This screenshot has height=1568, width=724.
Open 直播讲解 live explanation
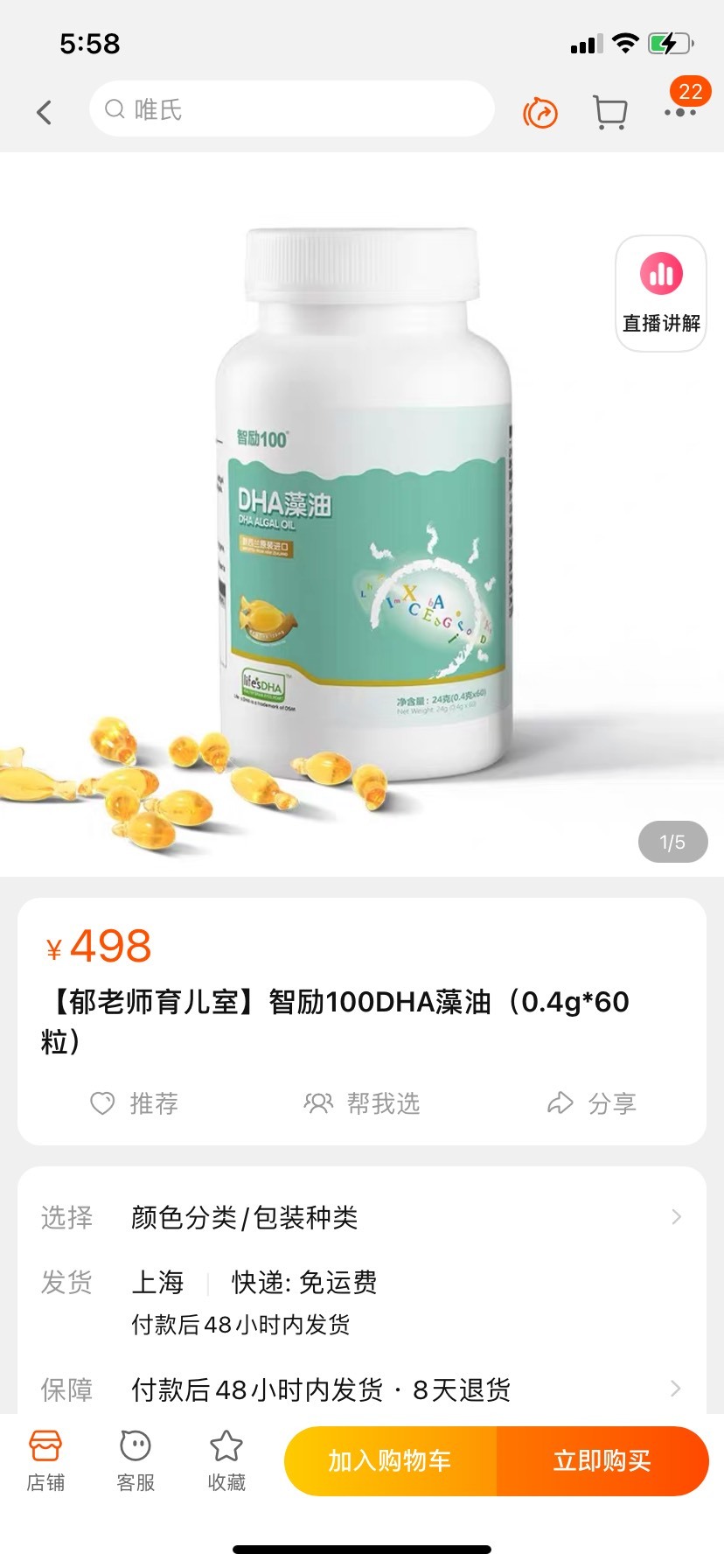(661, 294)
